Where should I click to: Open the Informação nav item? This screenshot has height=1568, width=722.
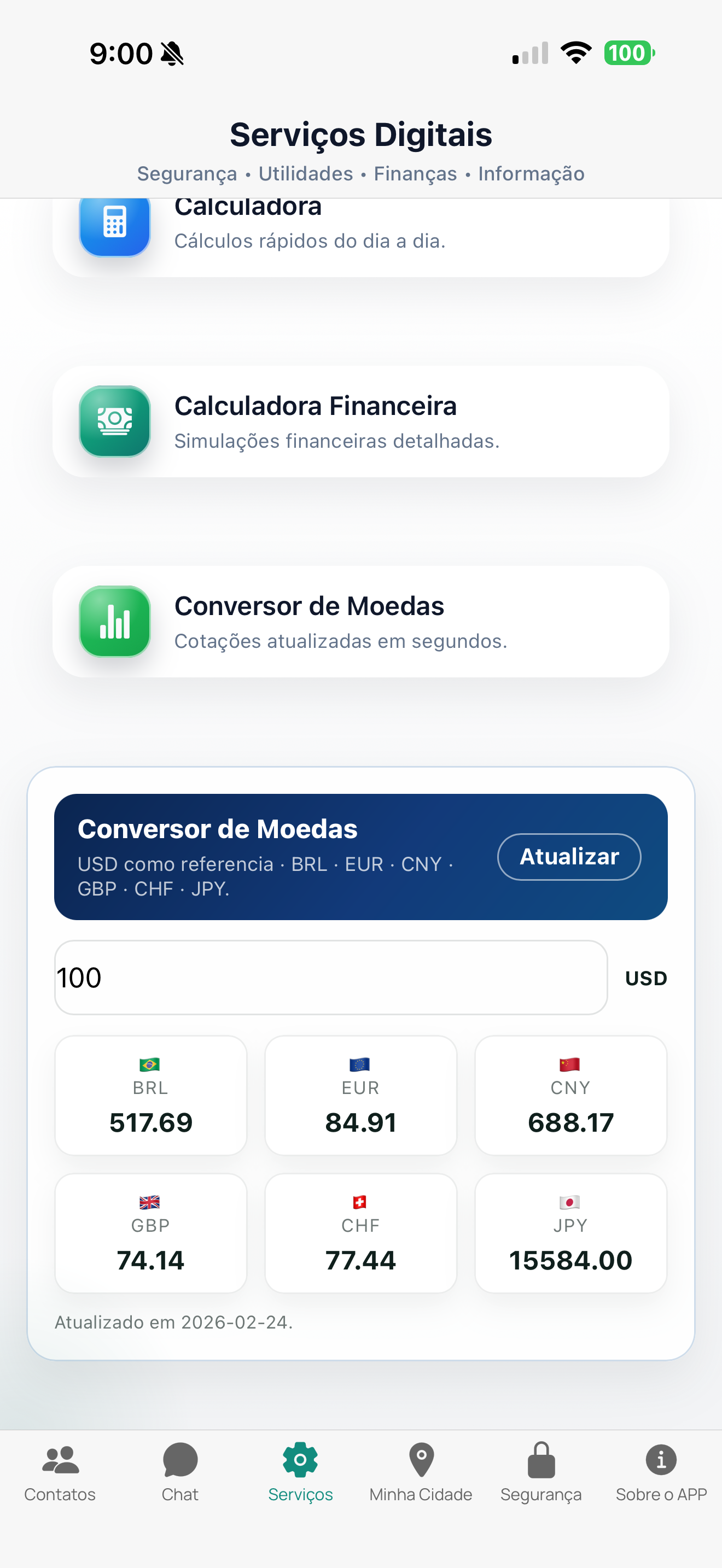coord(531,173)
